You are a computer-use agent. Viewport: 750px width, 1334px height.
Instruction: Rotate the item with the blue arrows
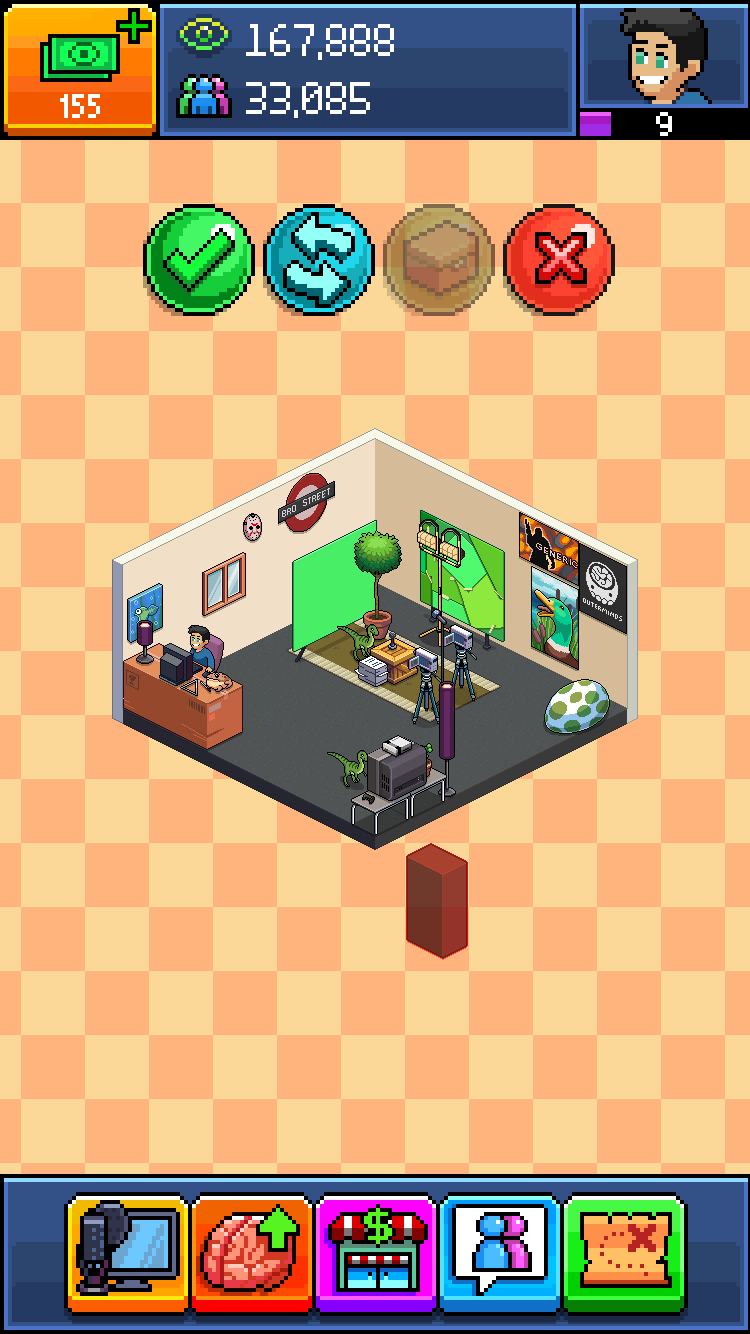[x=319, y=260]
